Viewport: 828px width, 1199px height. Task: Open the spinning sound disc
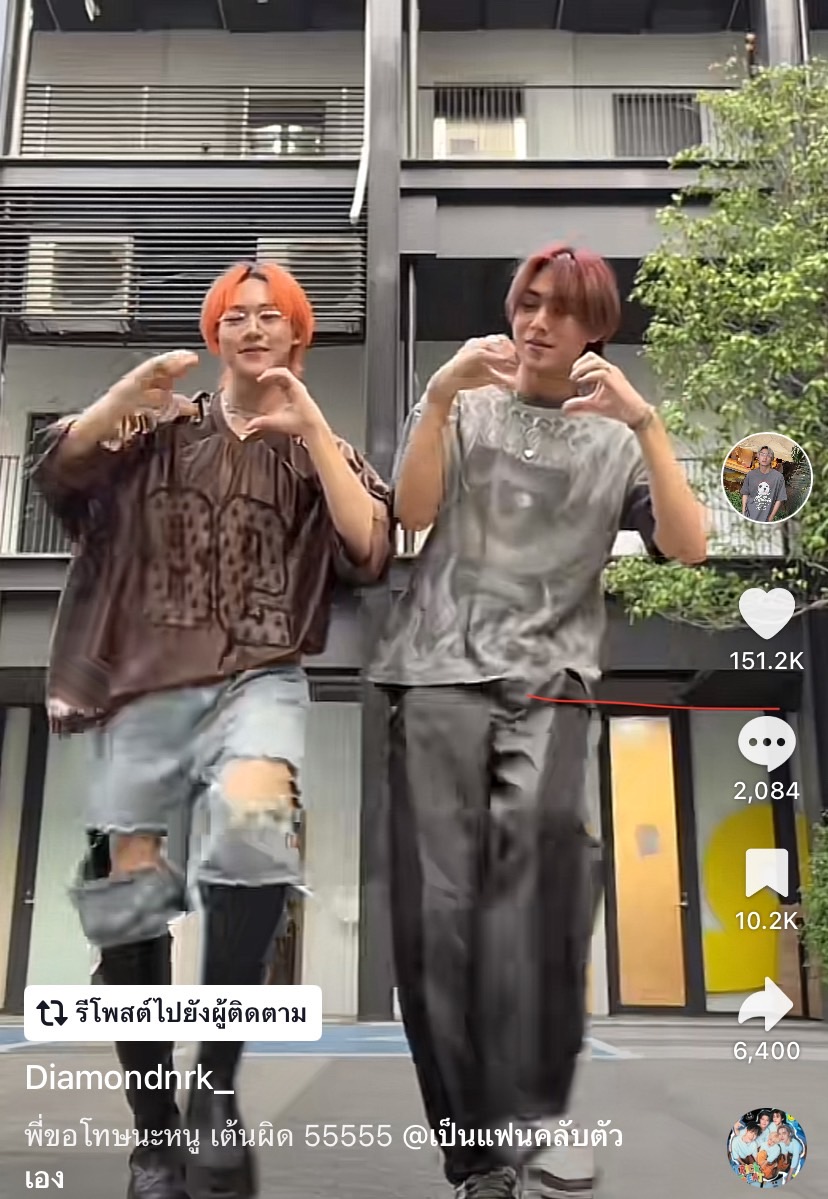coord(767,1147)
